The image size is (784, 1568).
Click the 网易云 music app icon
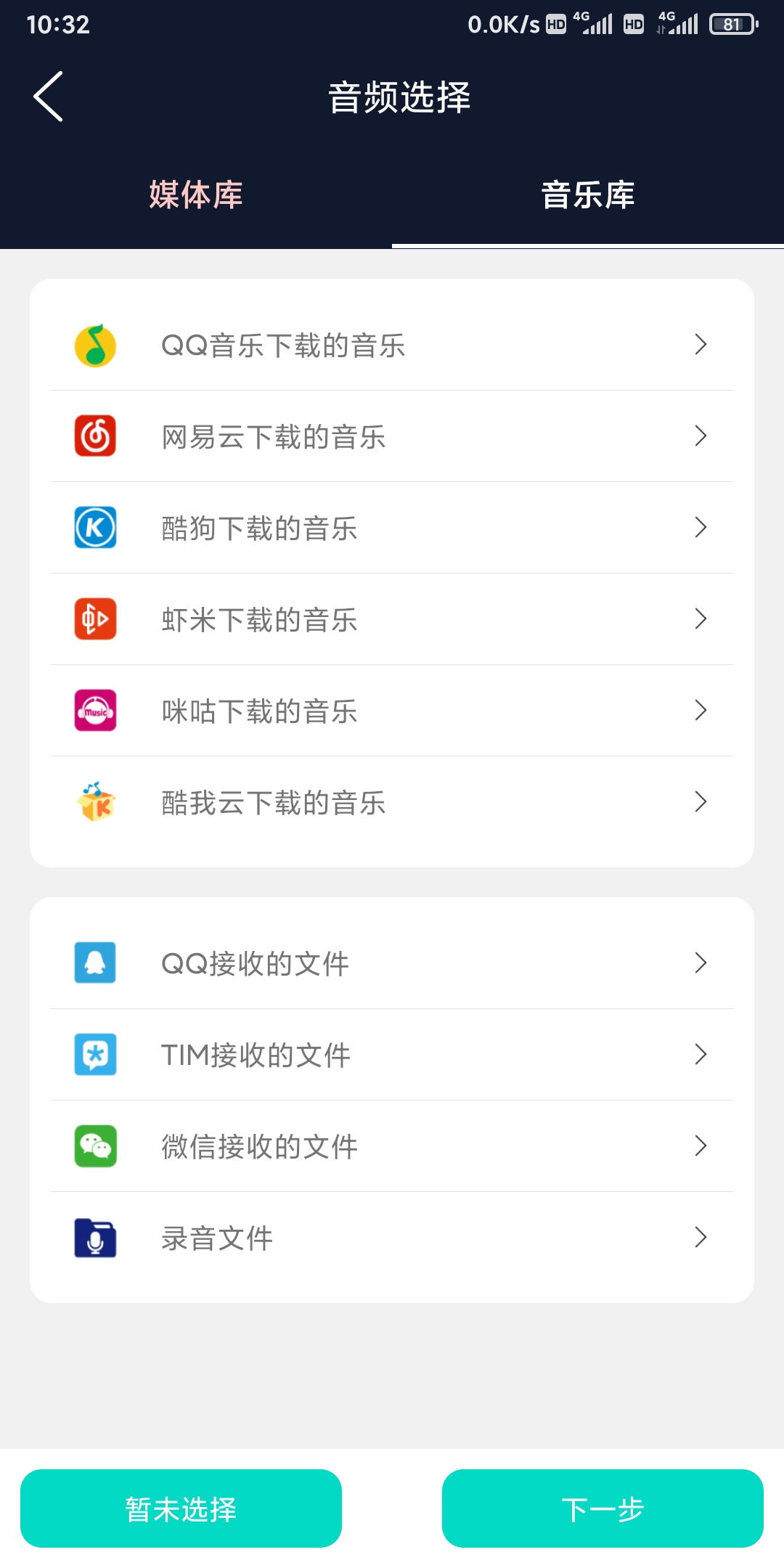(x=93, y=437)
